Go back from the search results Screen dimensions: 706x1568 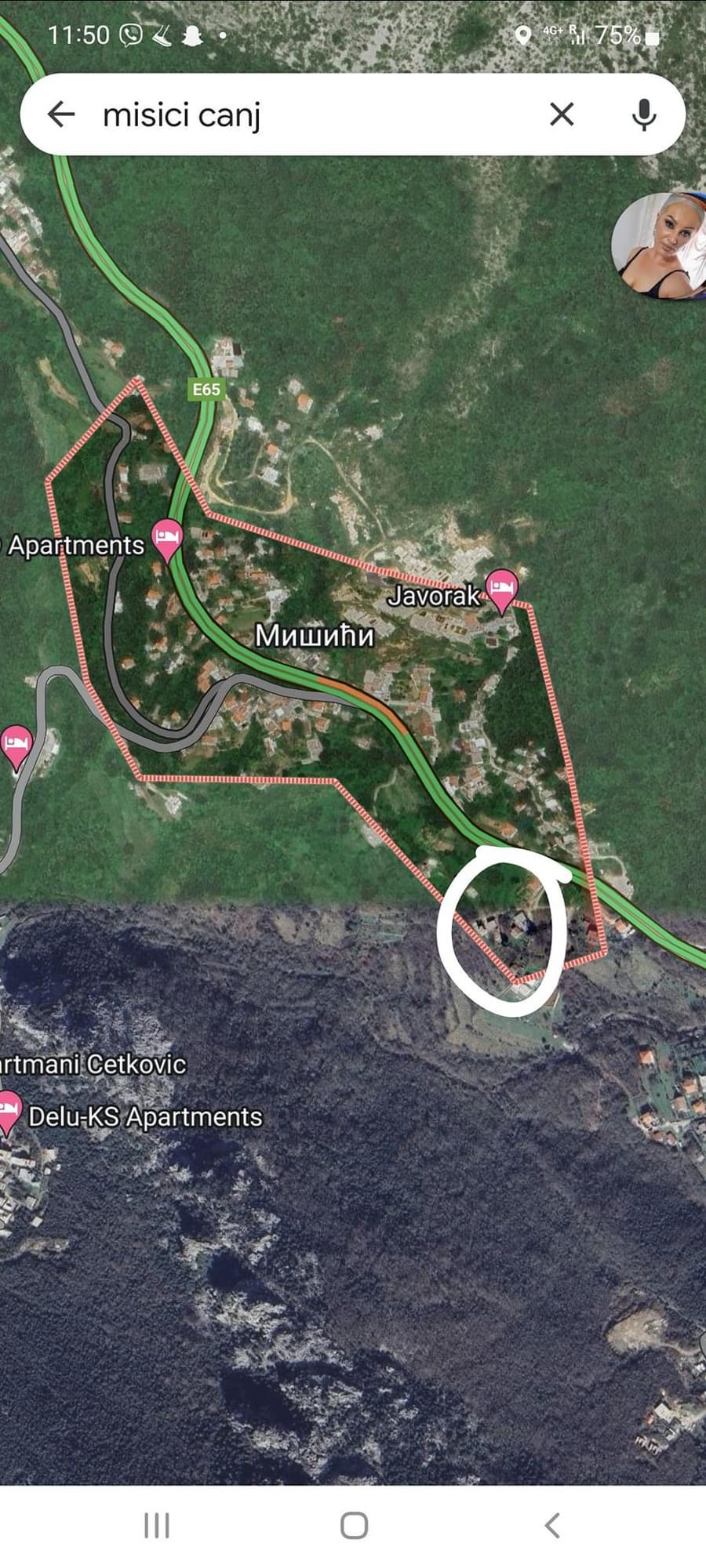pyautogui.click(x=61, y=114)
